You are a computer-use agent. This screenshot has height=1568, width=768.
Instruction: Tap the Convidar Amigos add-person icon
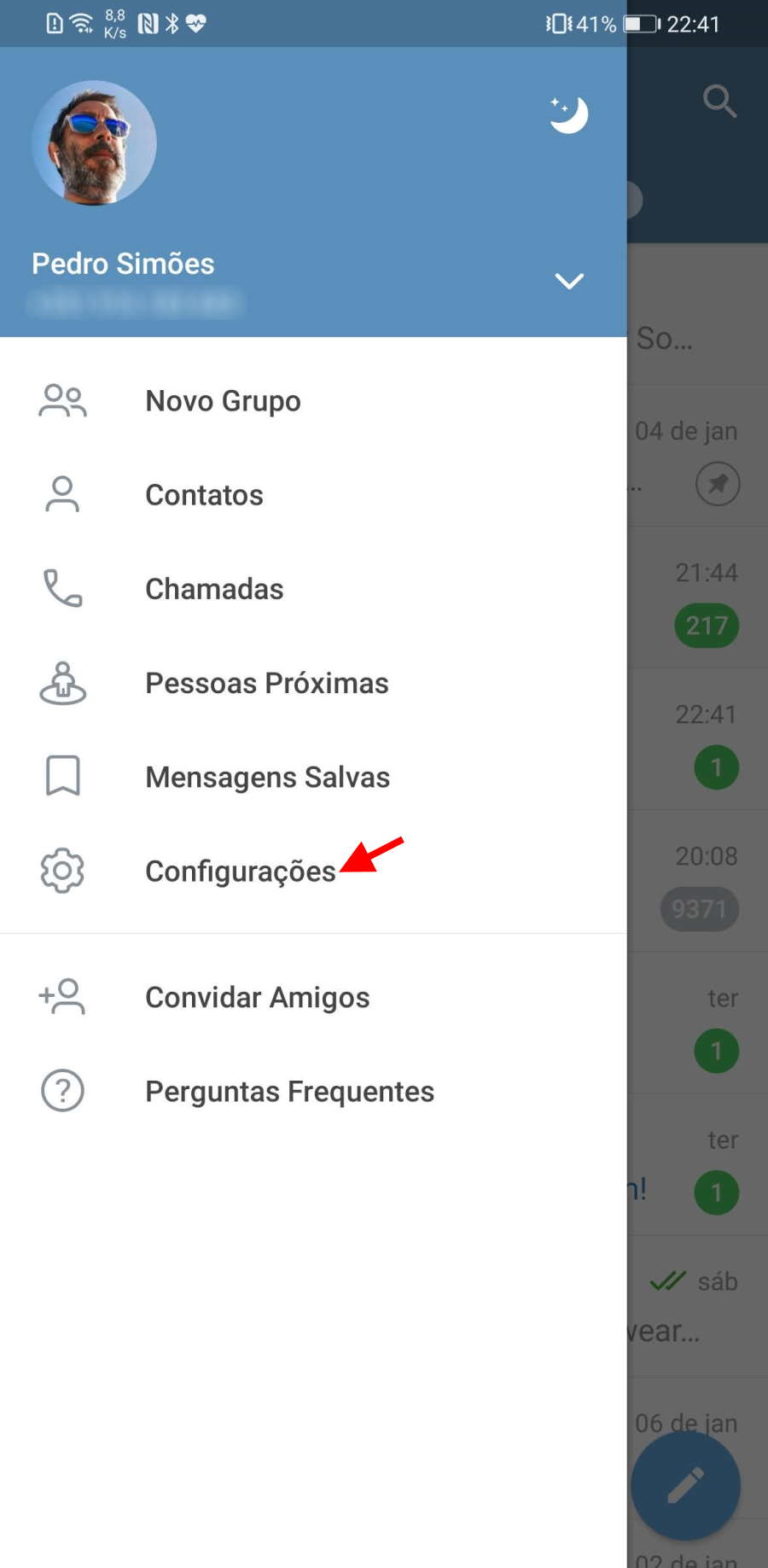coord(63,996)
